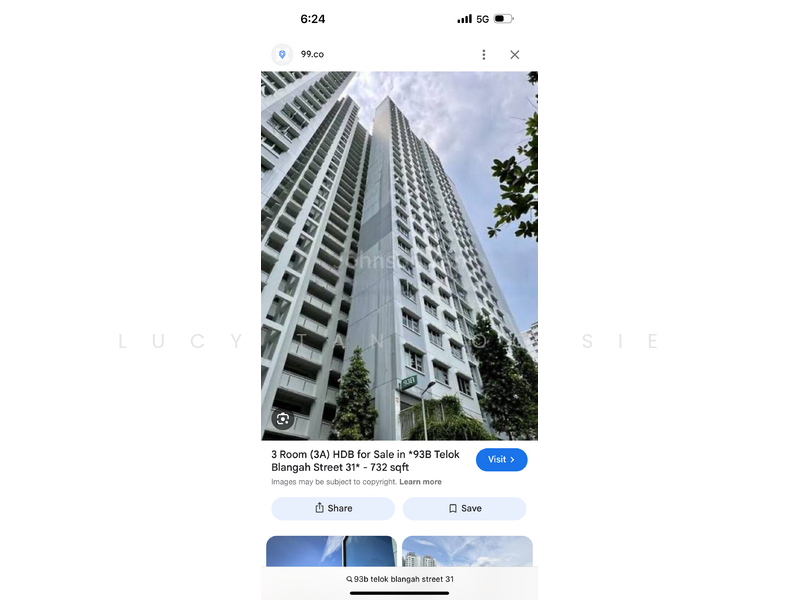Open the Learn more copyright link

pyautogui.click(x=420, y=482)
